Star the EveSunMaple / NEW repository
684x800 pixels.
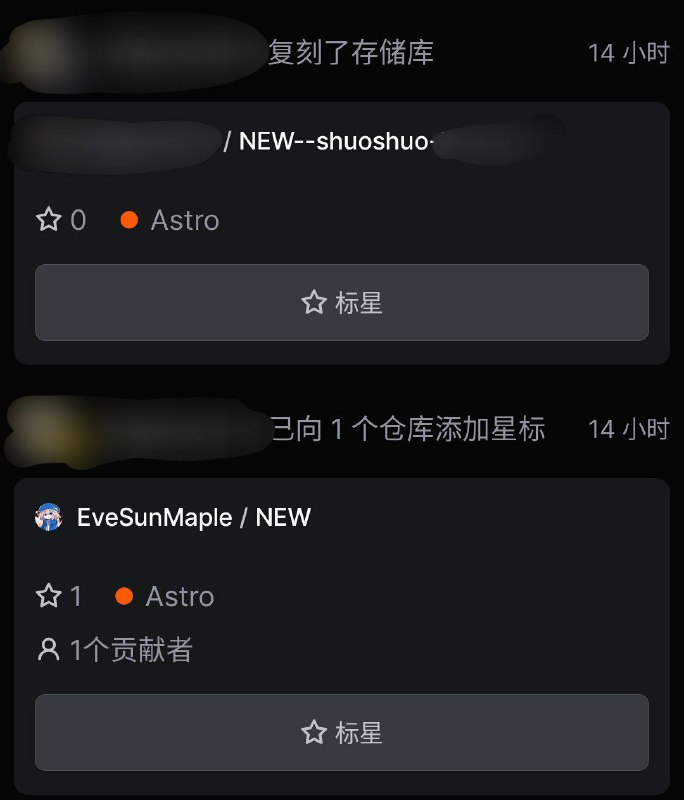click(x=342, y=732)
